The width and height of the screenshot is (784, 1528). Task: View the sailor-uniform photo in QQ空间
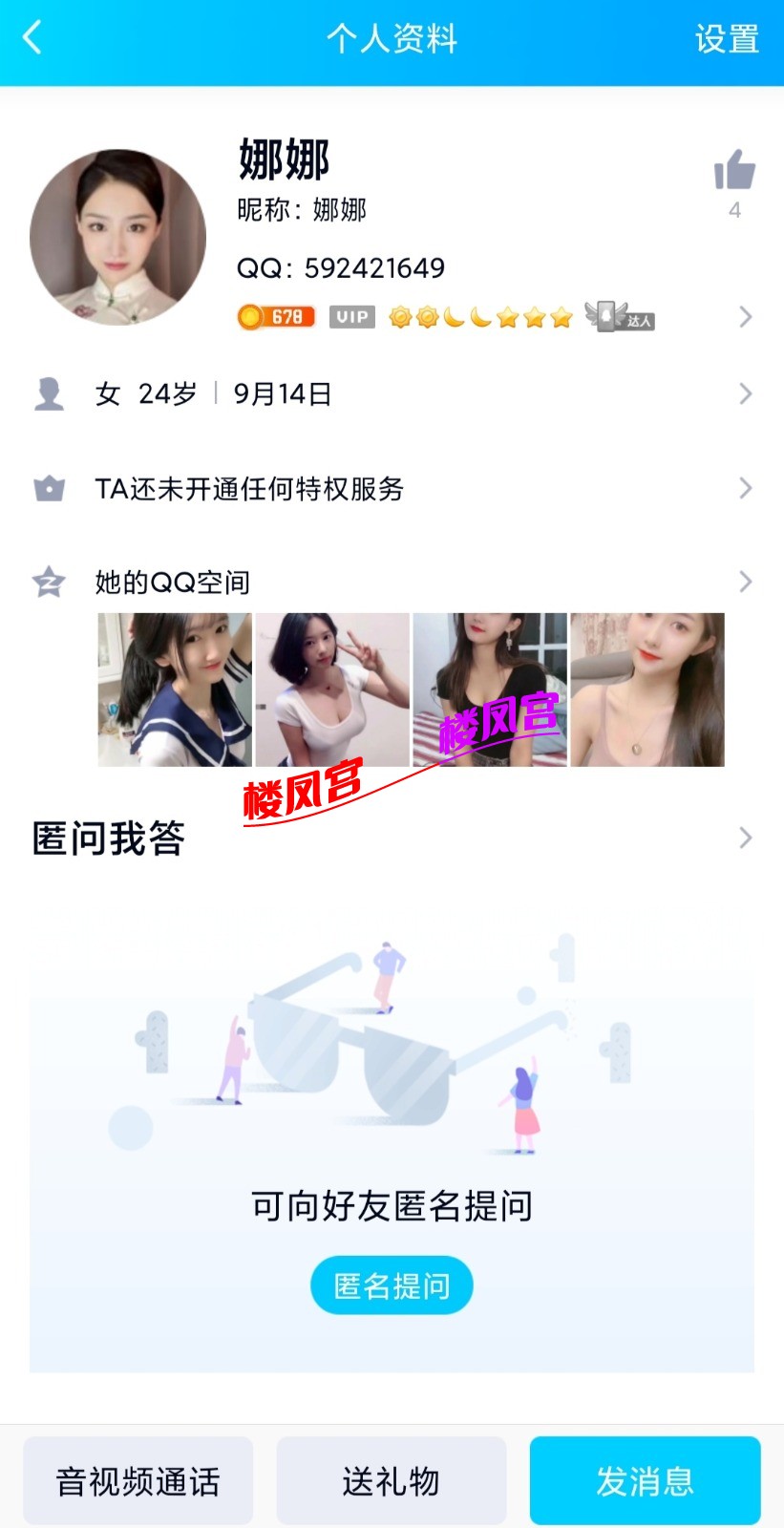[175, 690]
